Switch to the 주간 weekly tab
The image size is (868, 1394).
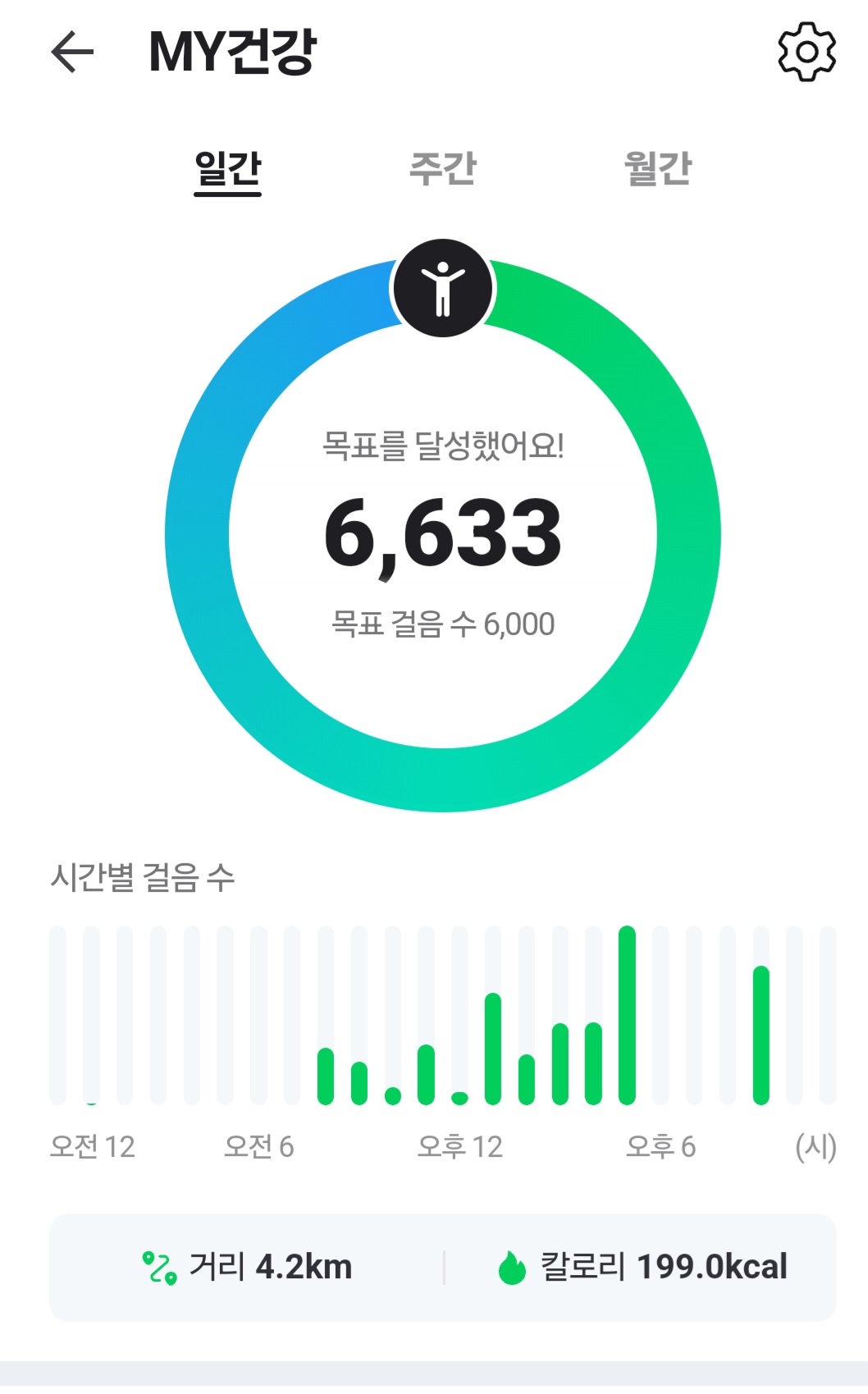point(442,169)
